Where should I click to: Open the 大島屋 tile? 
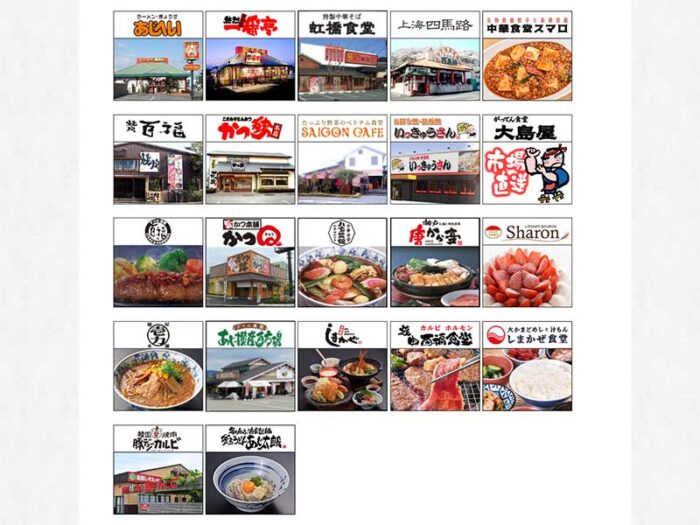[527, 159]
